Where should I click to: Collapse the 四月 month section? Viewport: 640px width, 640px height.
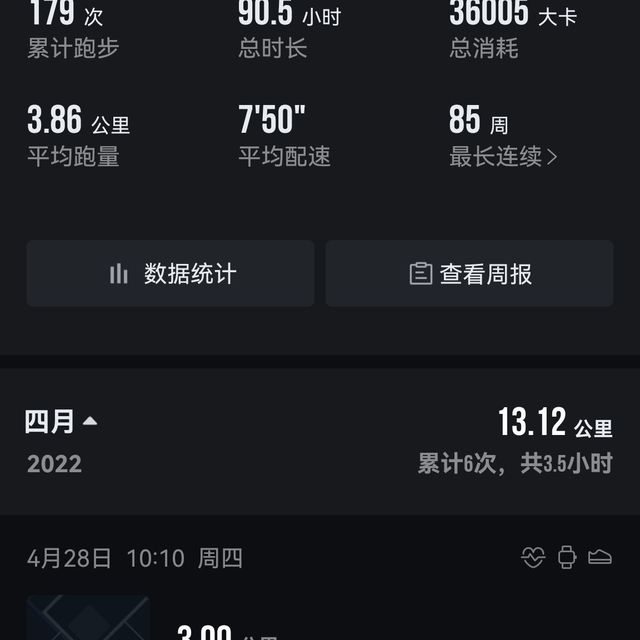click(x=61, y=422)
